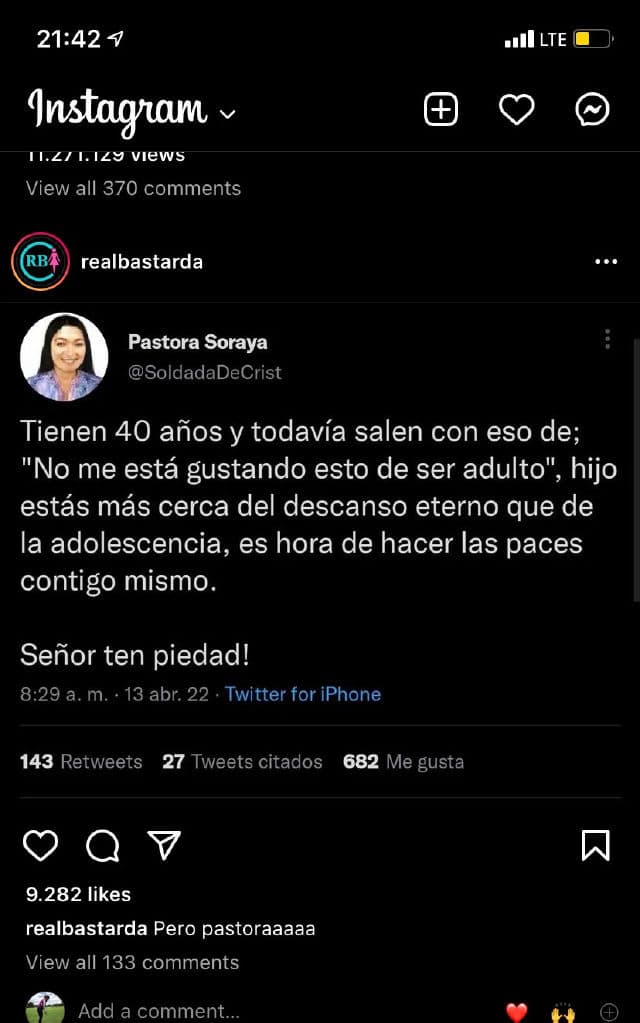Open more options for realbastarda post
This screenshot has height=1023, width=640.
606,262
